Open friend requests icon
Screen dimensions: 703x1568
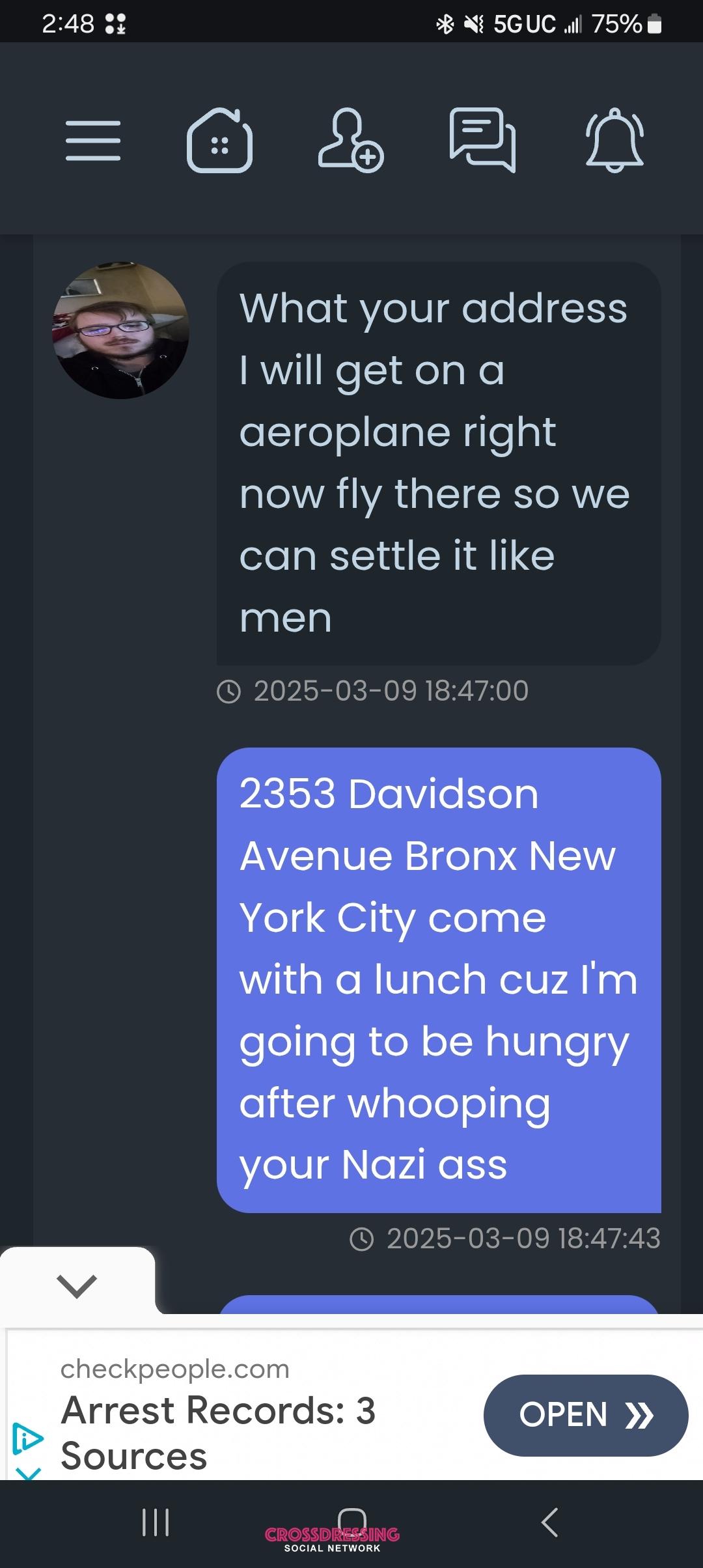point(351,141)
